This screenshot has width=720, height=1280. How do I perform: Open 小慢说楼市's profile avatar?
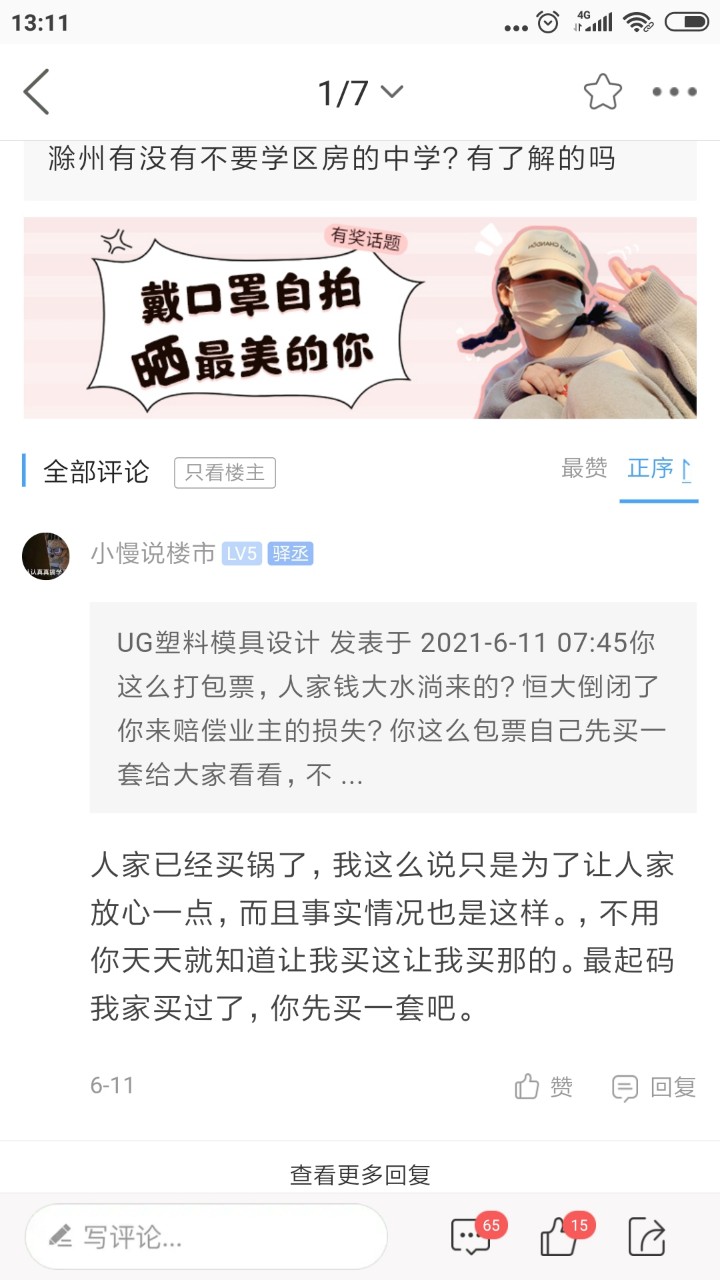coord(46,555)
